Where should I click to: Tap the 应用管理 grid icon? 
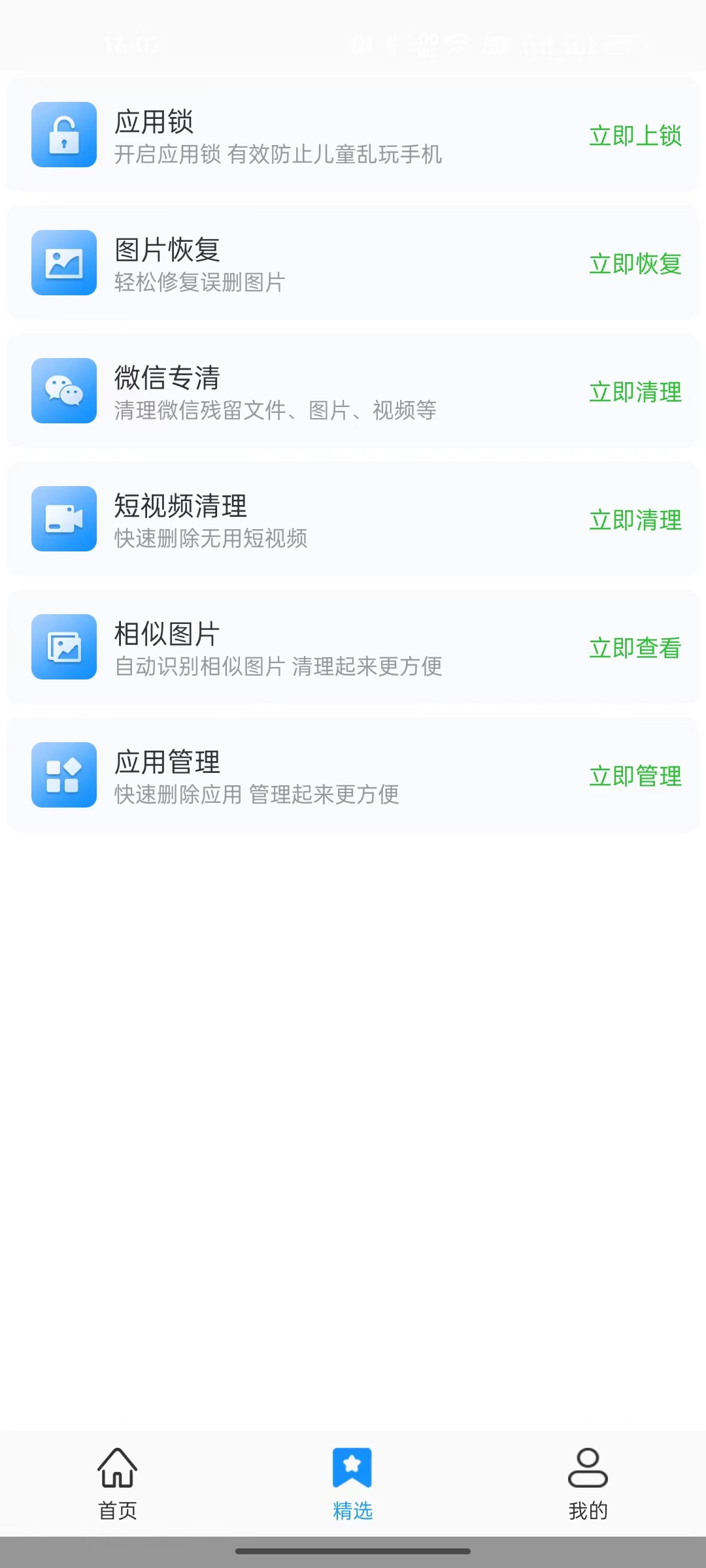[x=63, y=776]
